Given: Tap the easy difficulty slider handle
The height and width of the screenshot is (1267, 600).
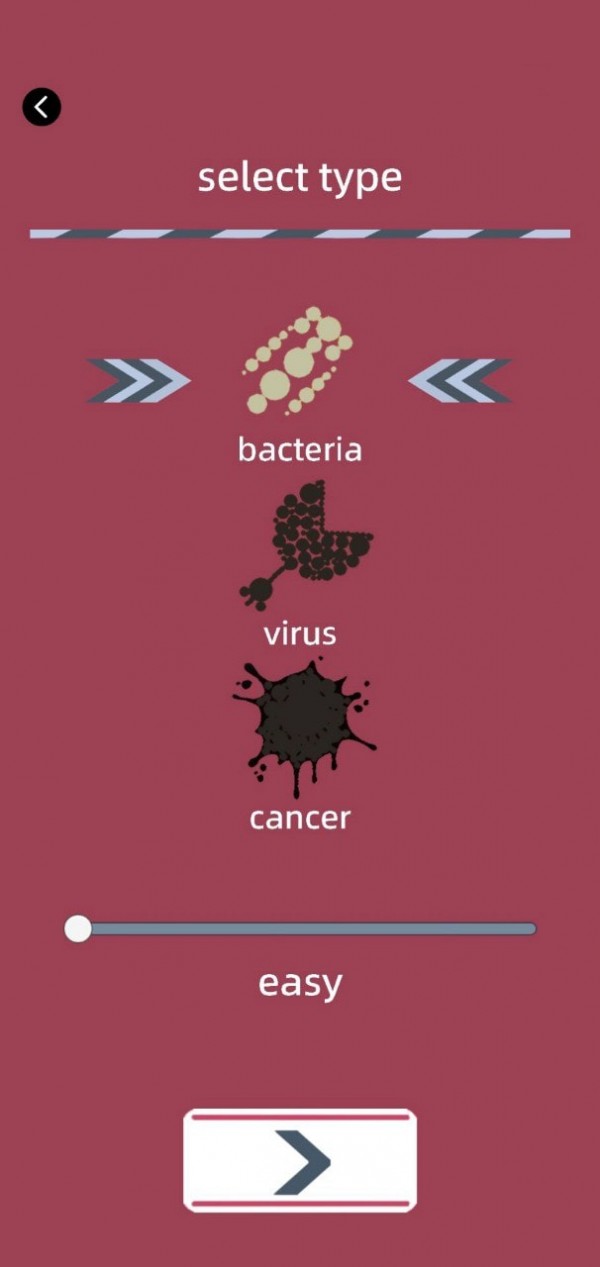Looking at the screenshot, I should point(78,929).
